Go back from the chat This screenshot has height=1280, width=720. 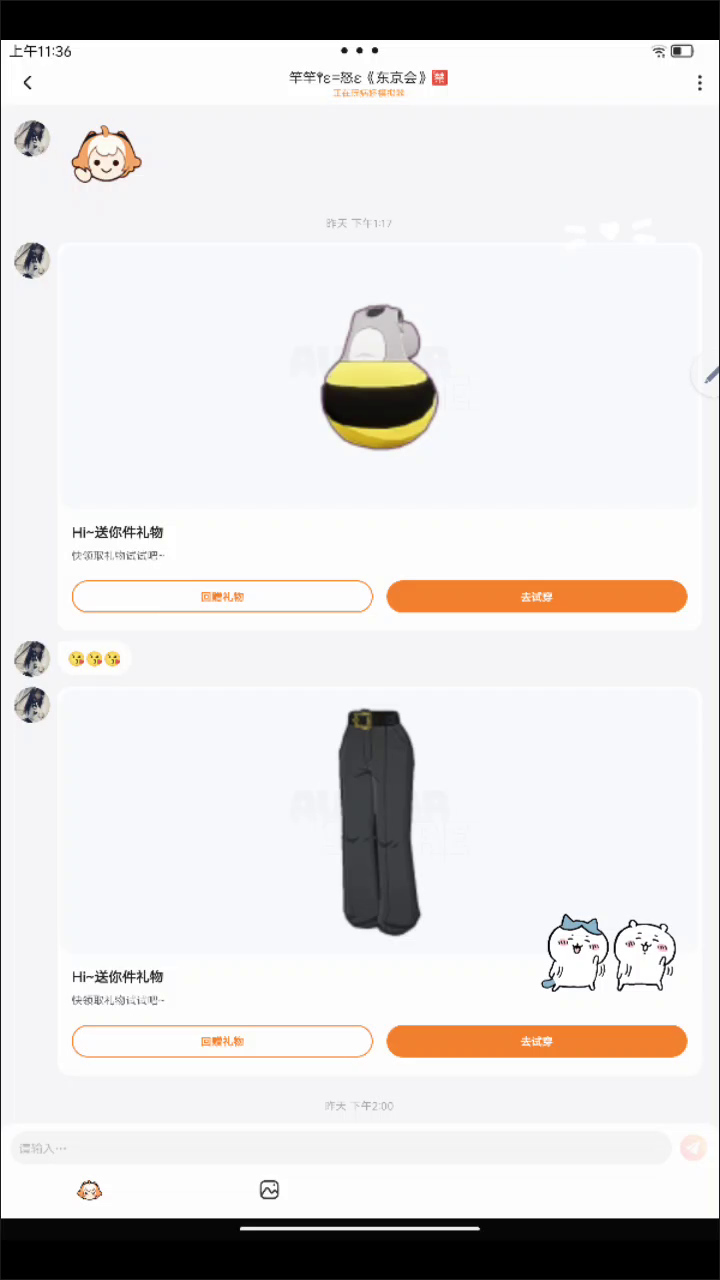click(x=28, y=83)
